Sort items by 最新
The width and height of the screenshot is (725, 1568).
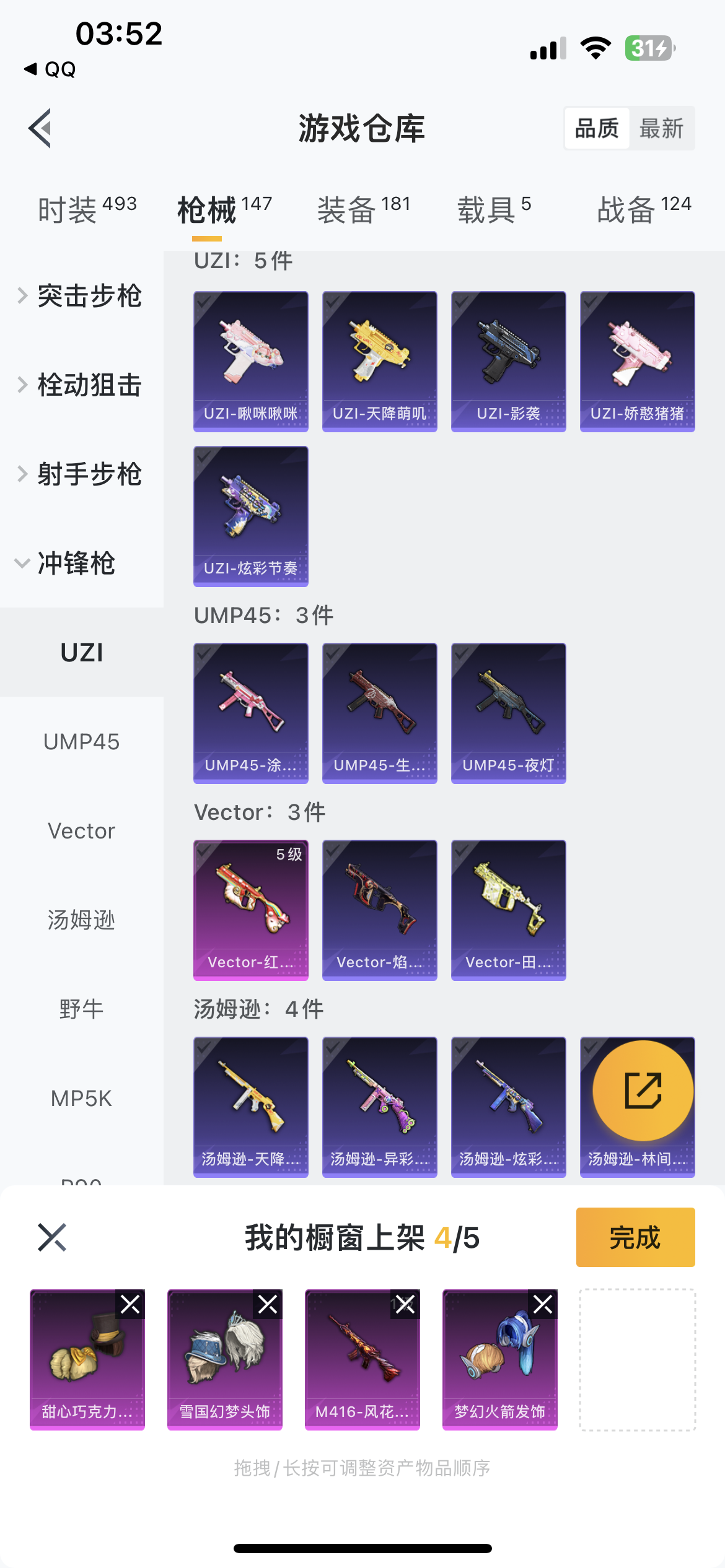click(x=661, y=129)
